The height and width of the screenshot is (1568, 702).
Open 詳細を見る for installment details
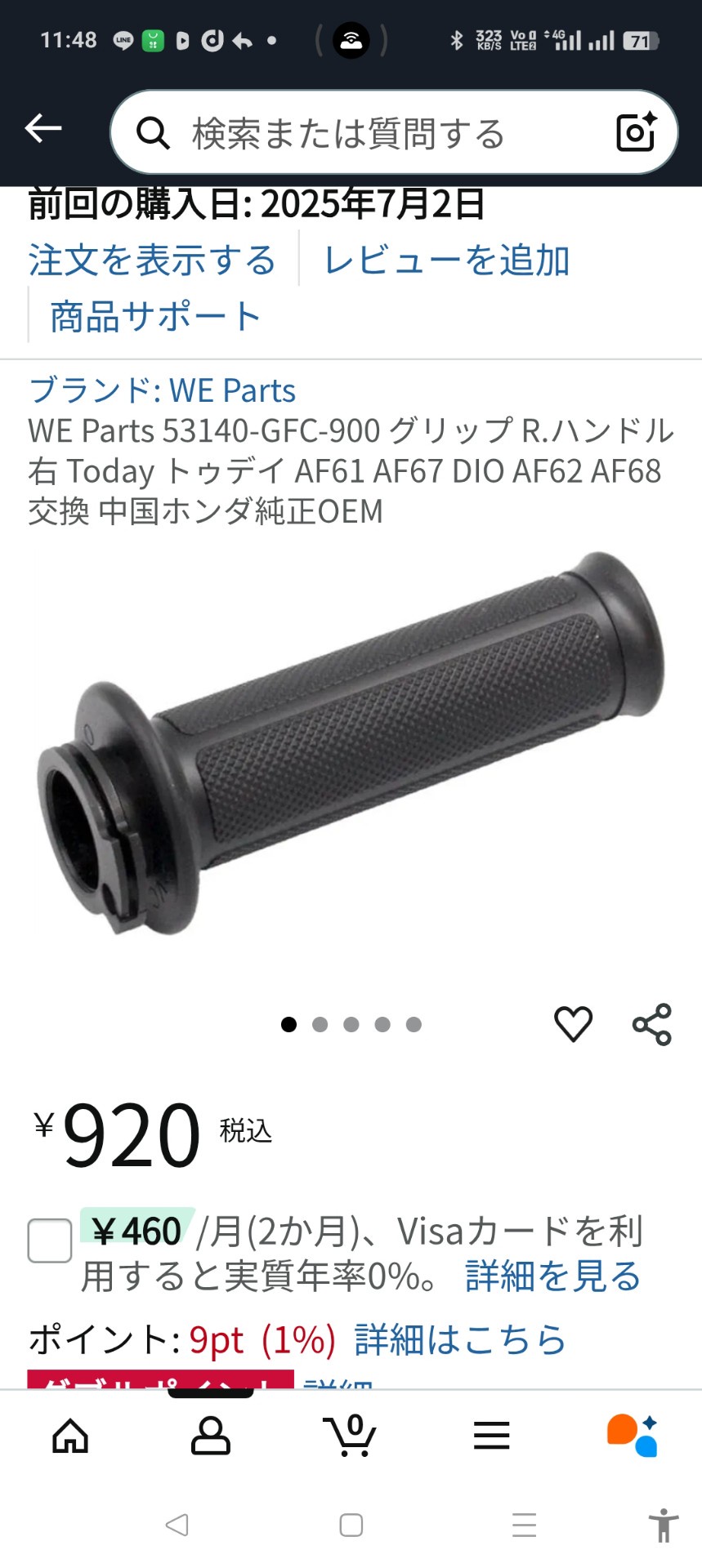pos(553,1276)
